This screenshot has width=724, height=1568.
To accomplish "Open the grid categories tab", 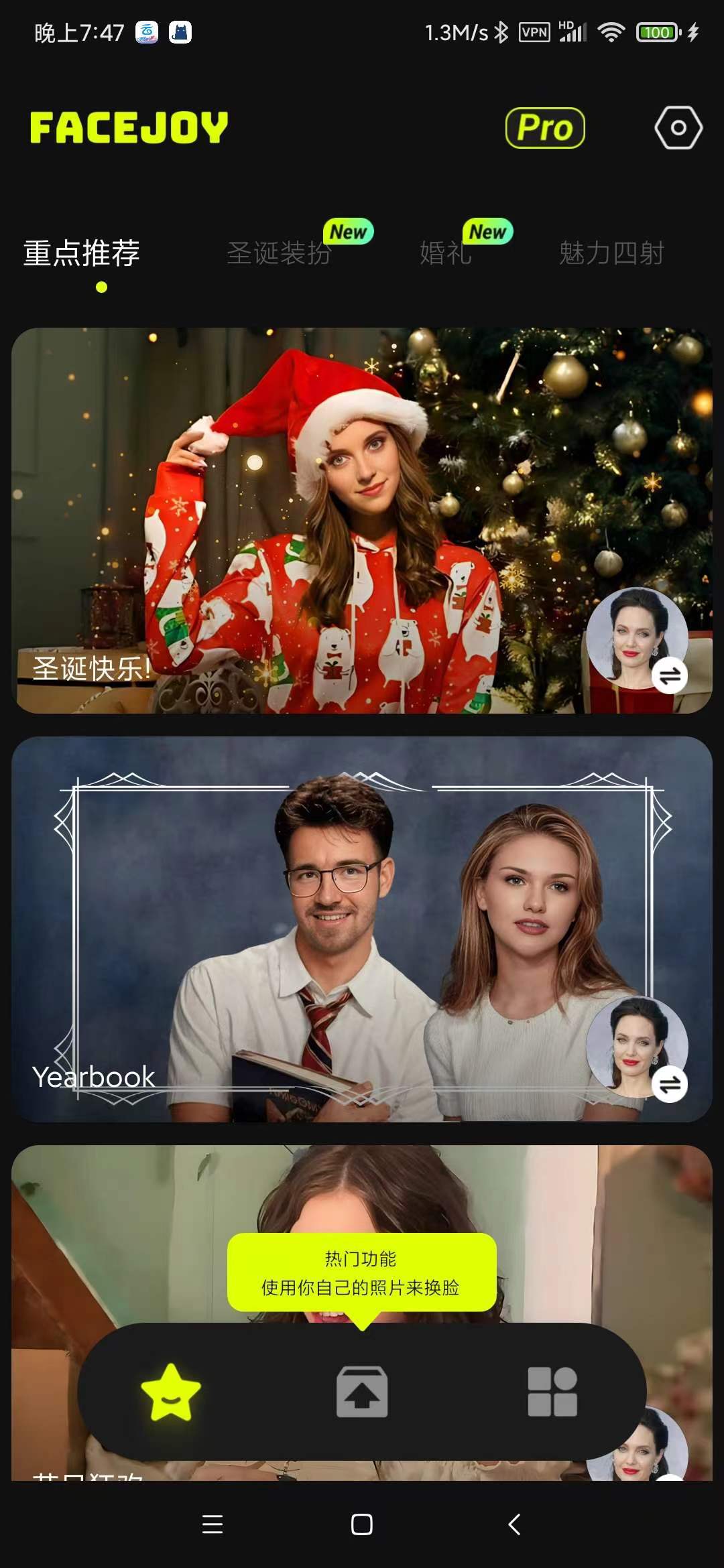I will [x=552, y=1392].
